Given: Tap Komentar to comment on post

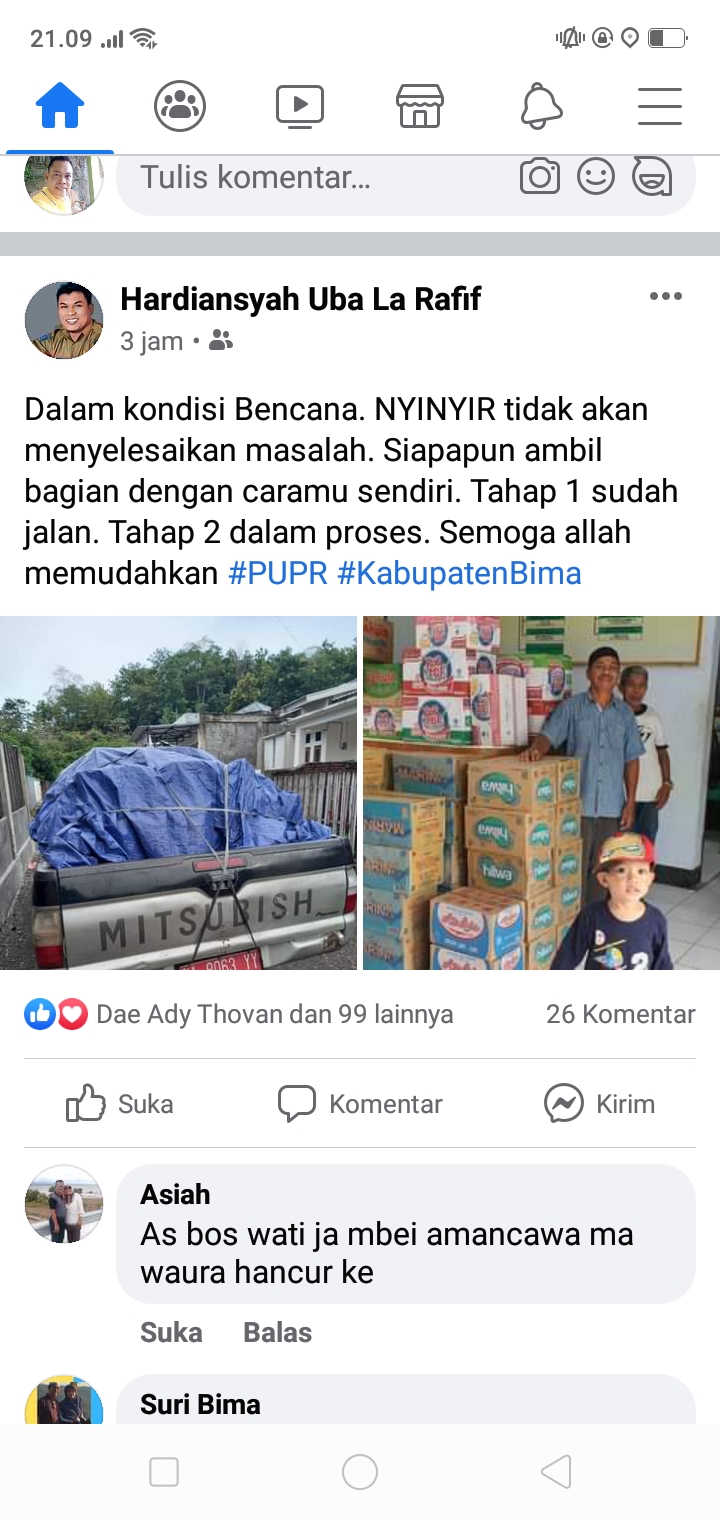Looking at the screenshot, I should tap(360, 1104).
